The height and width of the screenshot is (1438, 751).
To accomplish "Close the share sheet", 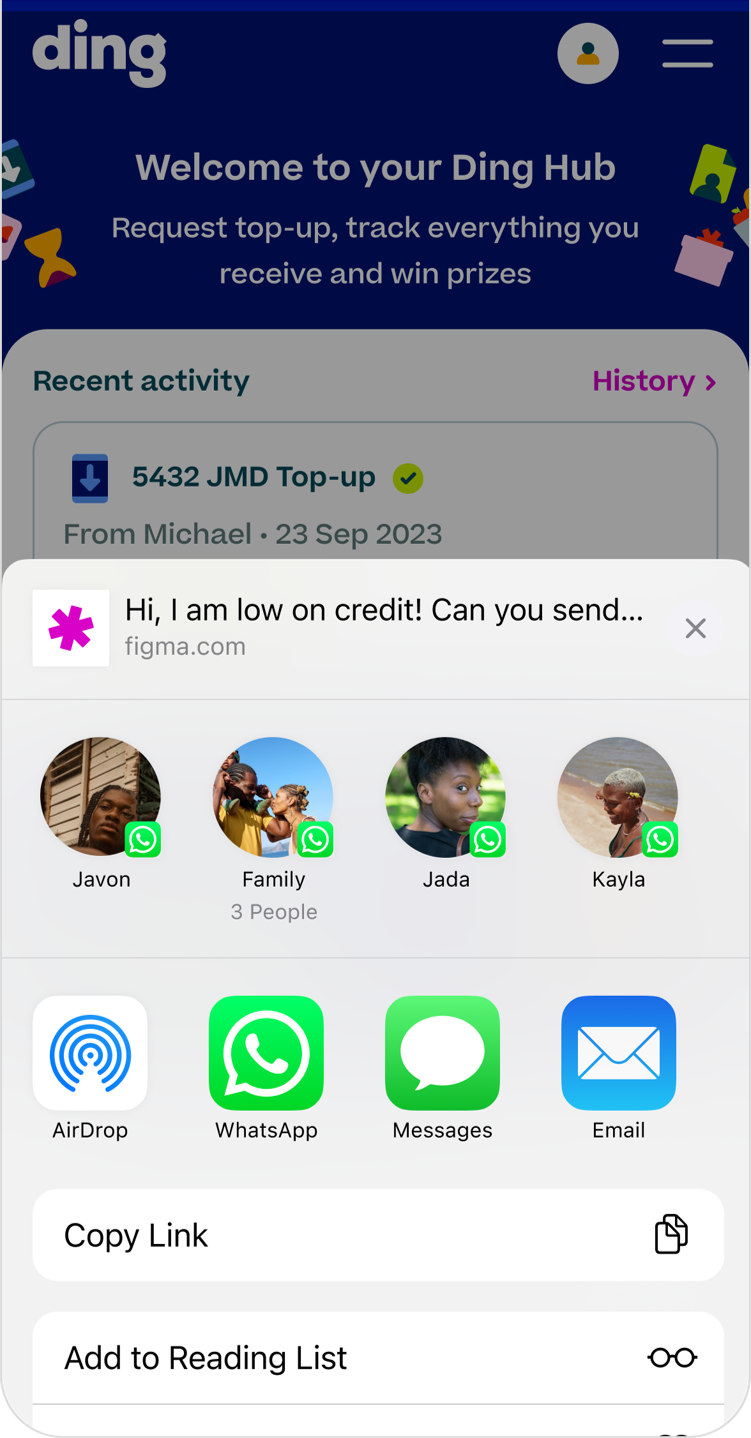I will [x=695, y=628].
